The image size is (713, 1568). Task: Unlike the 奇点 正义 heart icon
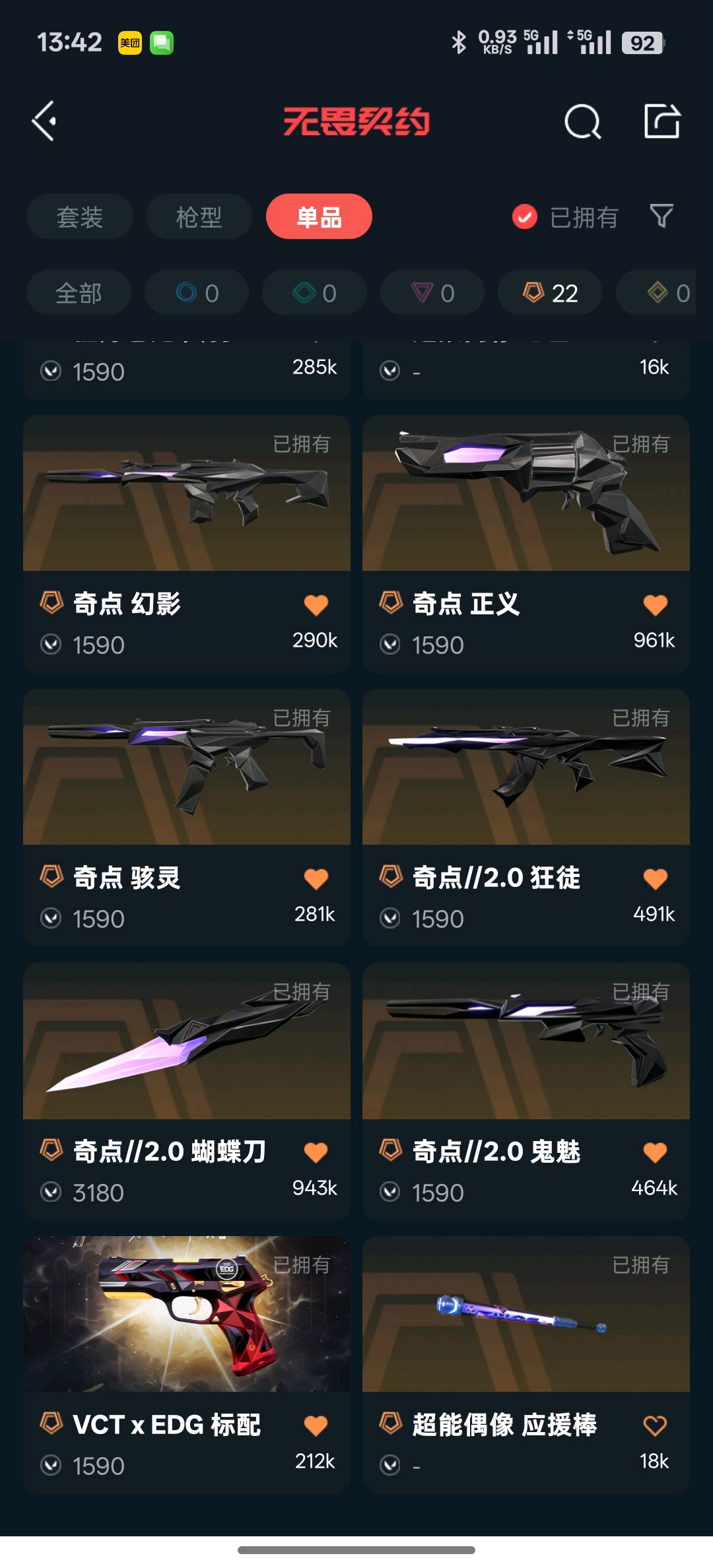655,604
